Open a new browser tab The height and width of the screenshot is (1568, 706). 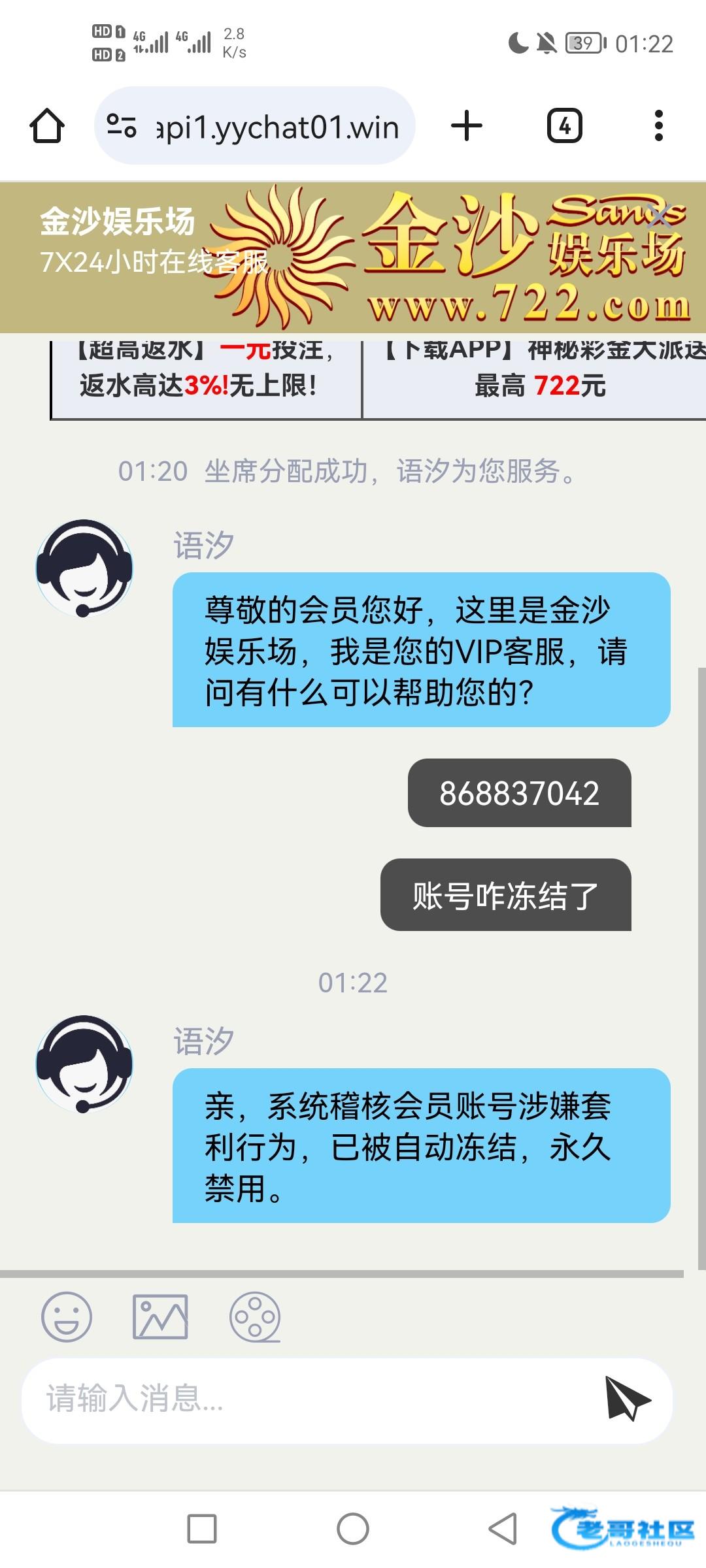467,125
